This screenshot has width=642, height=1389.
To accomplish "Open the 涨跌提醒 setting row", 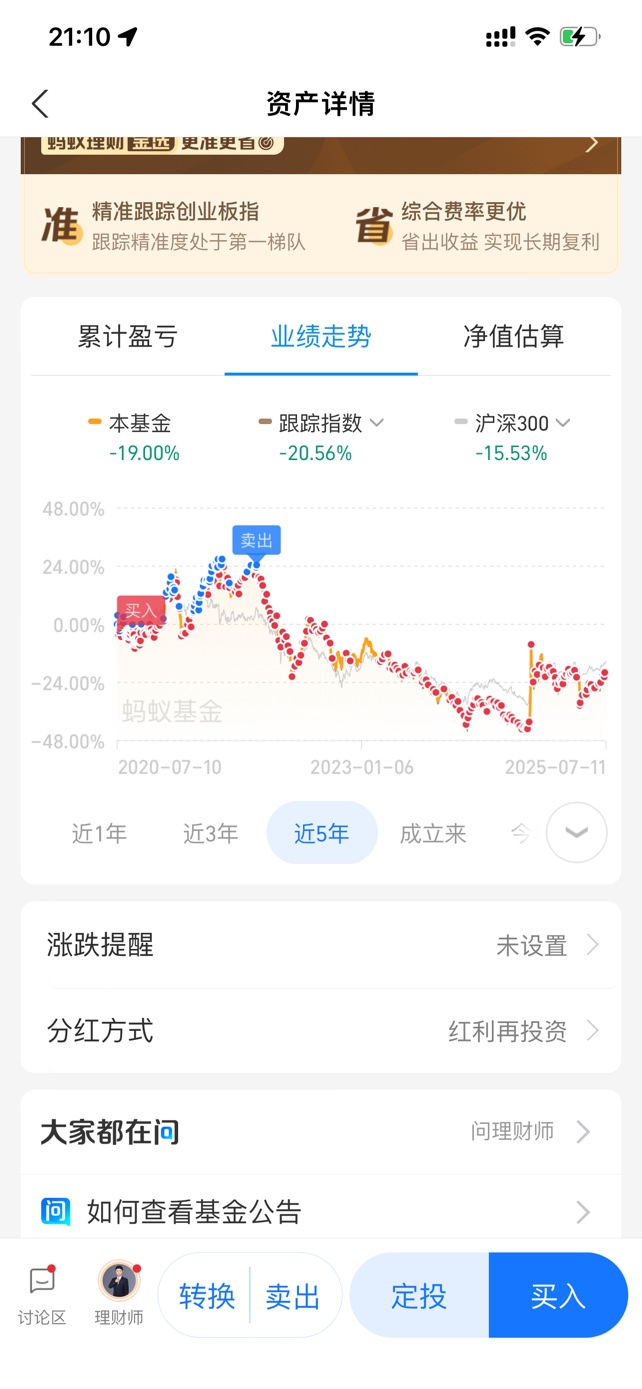I will pyautogui.click(x=321, y=945).
